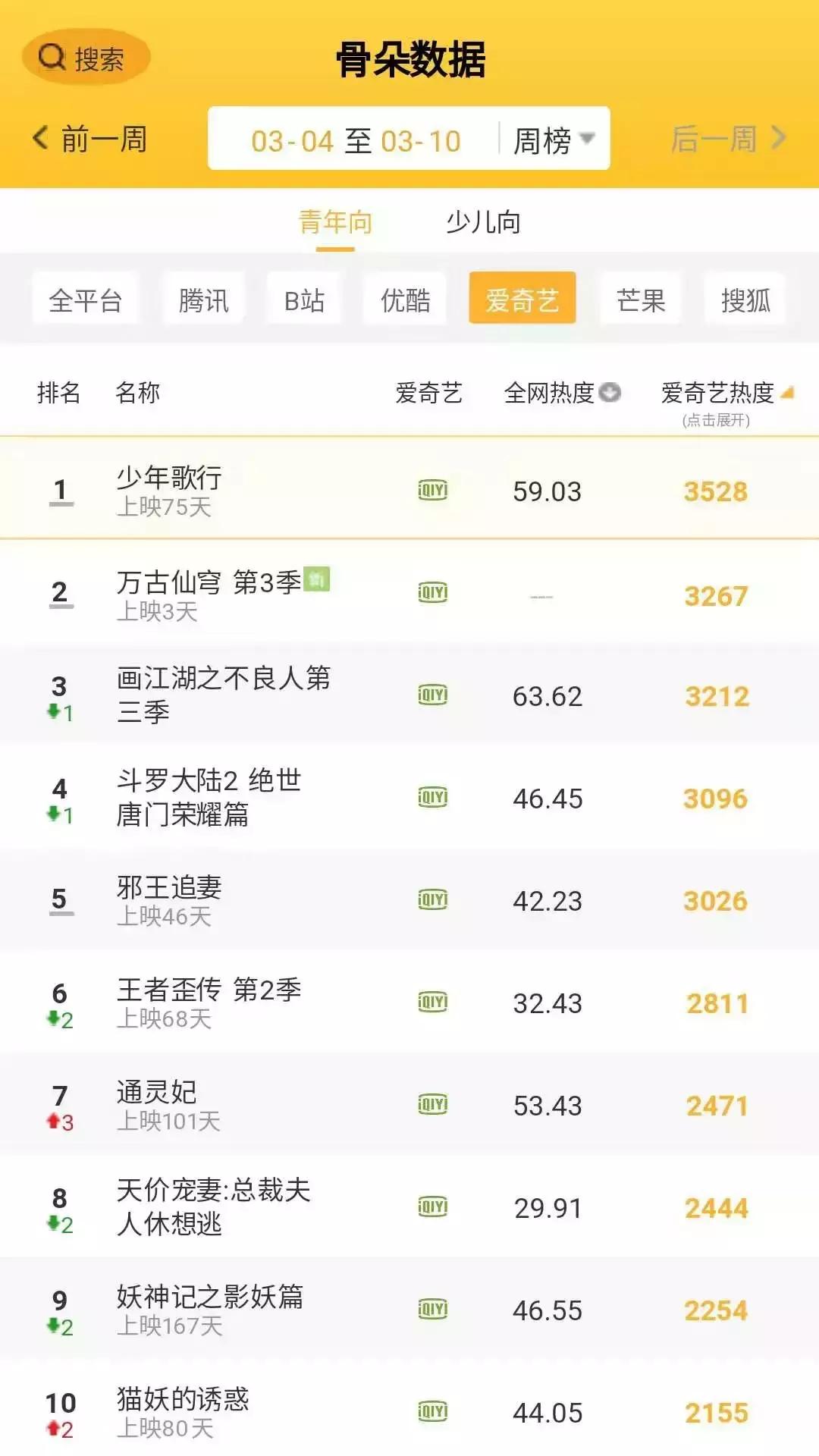This screenshot has height=1456, width=819.
Task: Click the date range 03-04 至 03-10
Action: tap(356, 139)
